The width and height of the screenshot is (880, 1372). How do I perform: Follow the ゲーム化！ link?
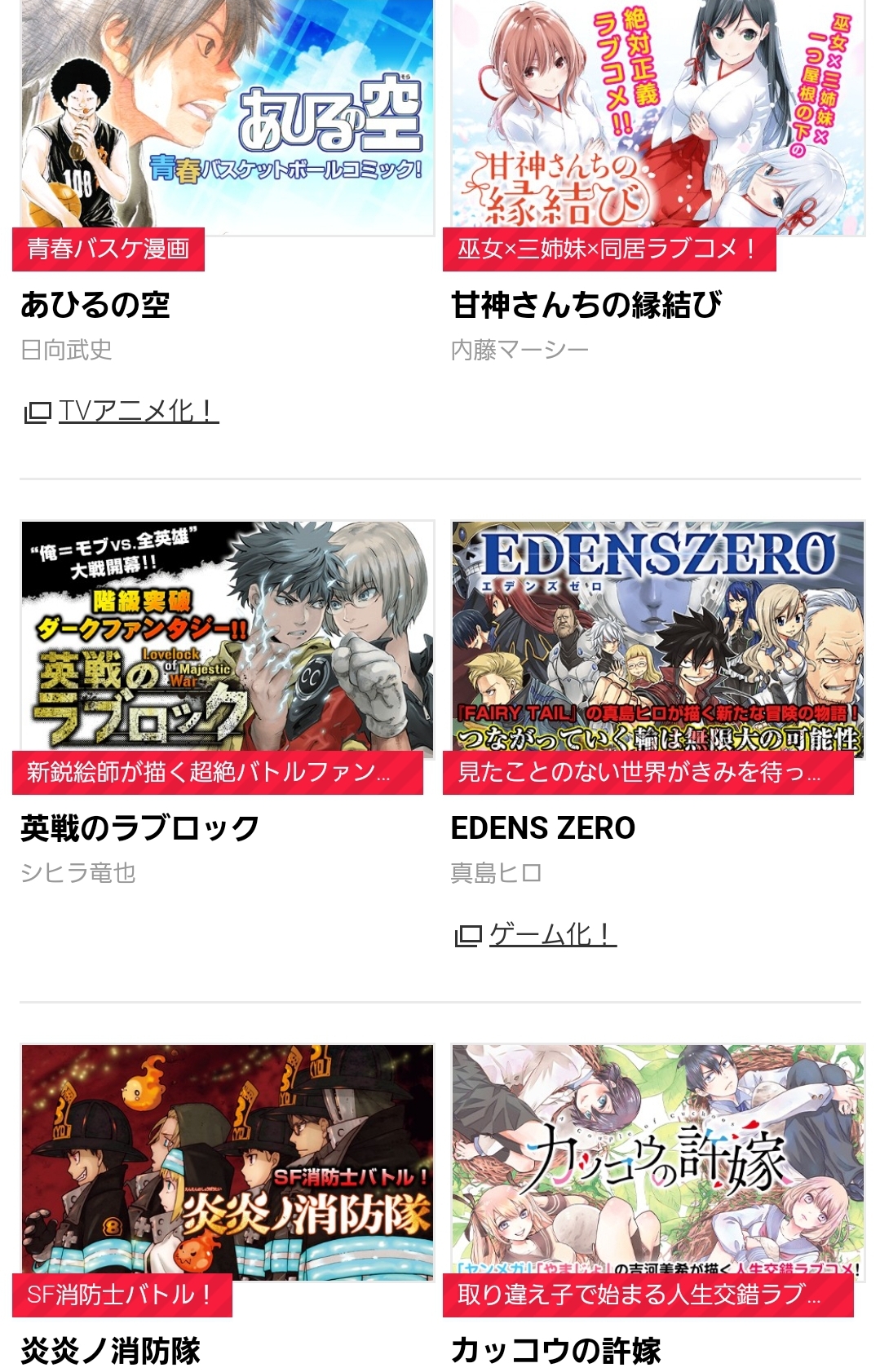pos(551,934)
